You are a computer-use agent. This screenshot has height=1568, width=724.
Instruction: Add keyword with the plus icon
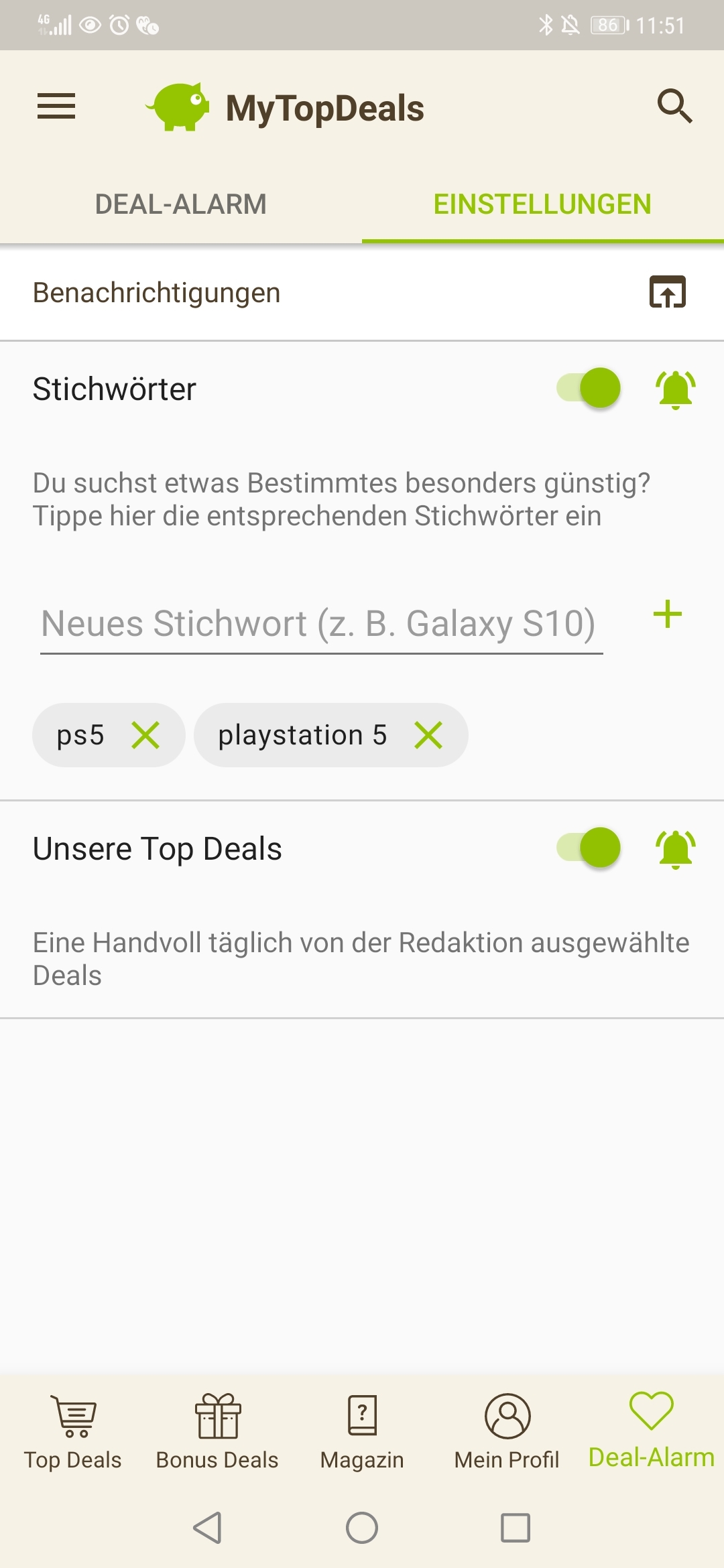tap(668, 614)
